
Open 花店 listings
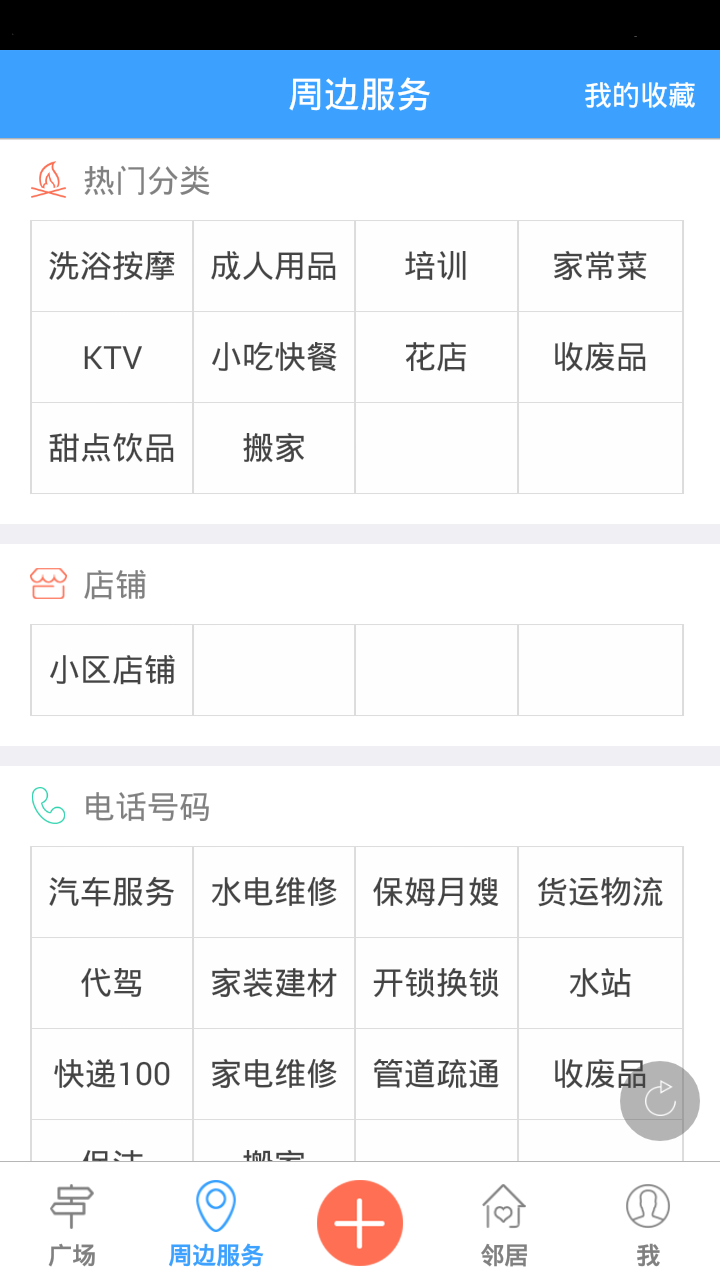point(436,357)
